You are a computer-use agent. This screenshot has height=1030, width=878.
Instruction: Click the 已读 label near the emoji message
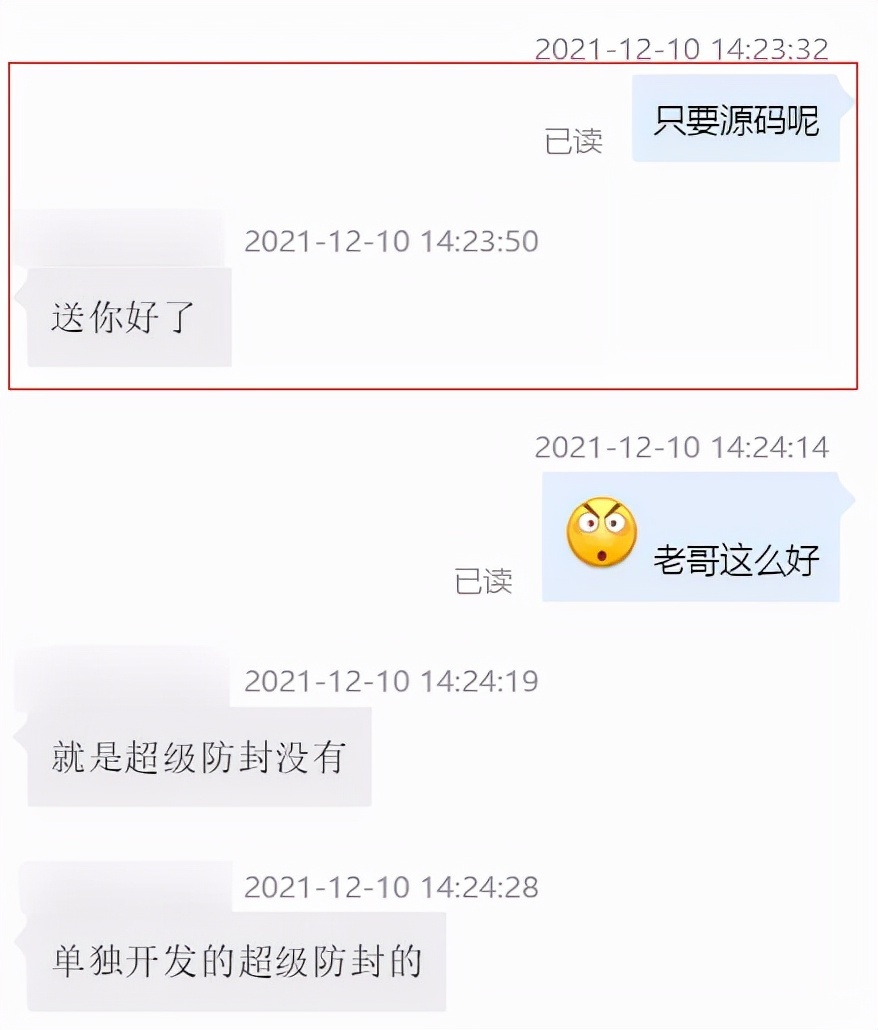tap(484, 581)
